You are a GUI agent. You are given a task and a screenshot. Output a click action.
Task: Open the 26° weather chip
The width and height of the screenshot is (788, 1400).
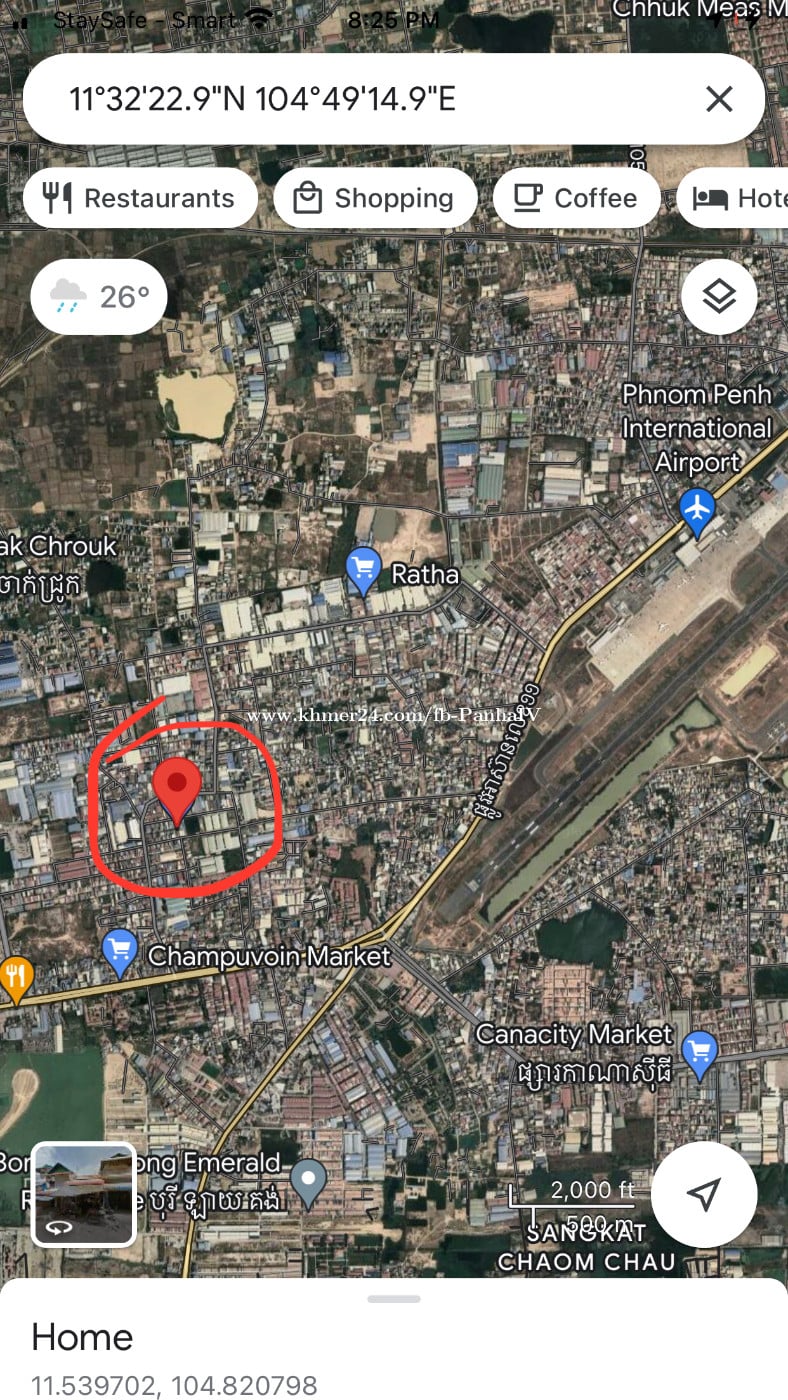pos(99,296)
